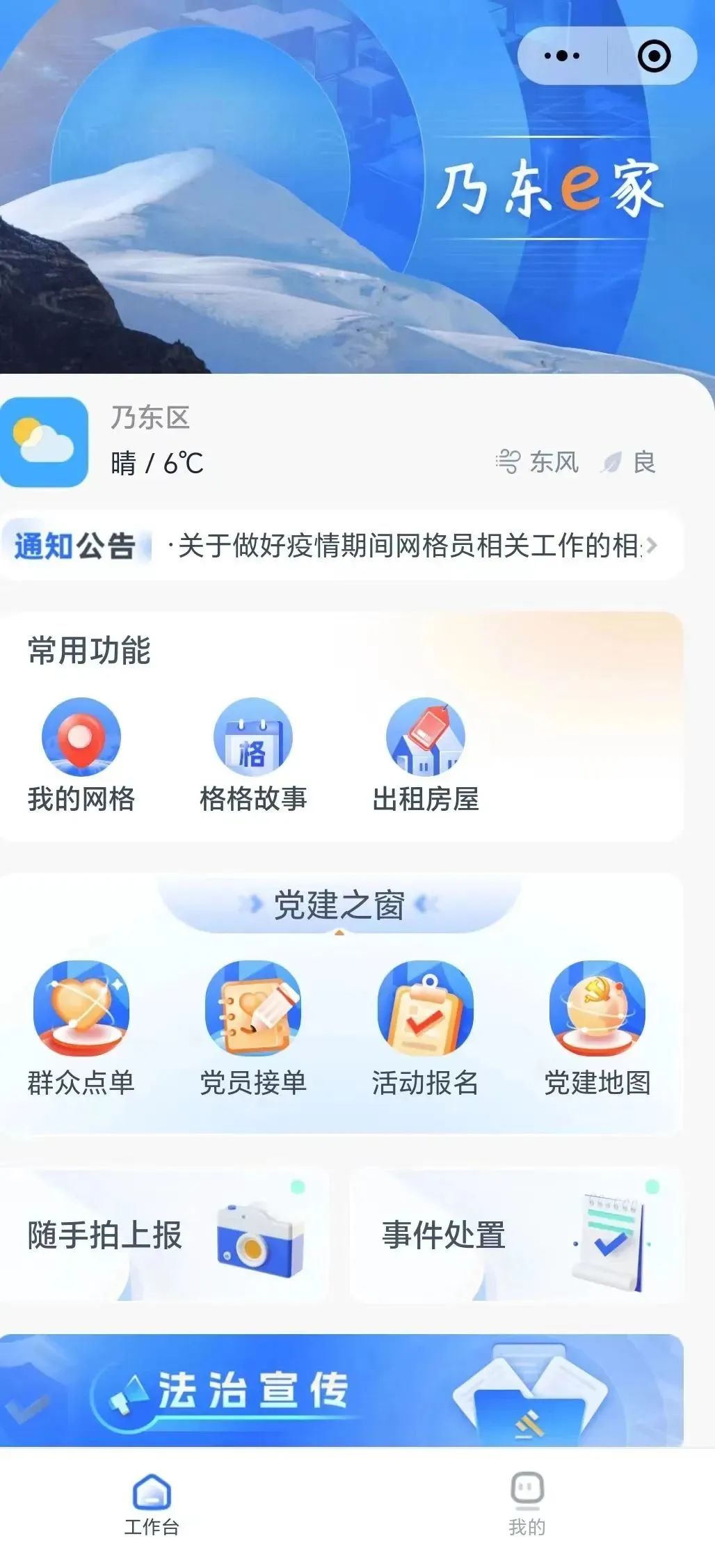Open the mini program overflow menu
Image resolution: width=715 pixels, height=1568 pixels.
click(x=562, y=56)
